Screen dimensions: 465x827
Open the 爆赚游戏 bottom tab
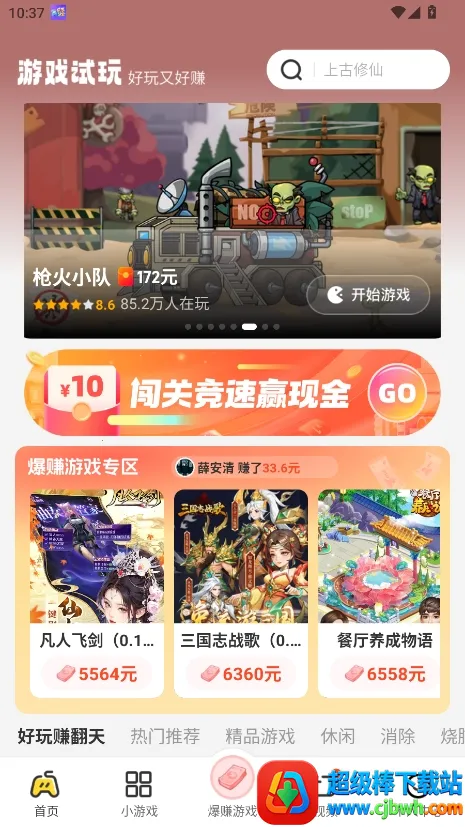pyautogui.click(x=232, y=788)
